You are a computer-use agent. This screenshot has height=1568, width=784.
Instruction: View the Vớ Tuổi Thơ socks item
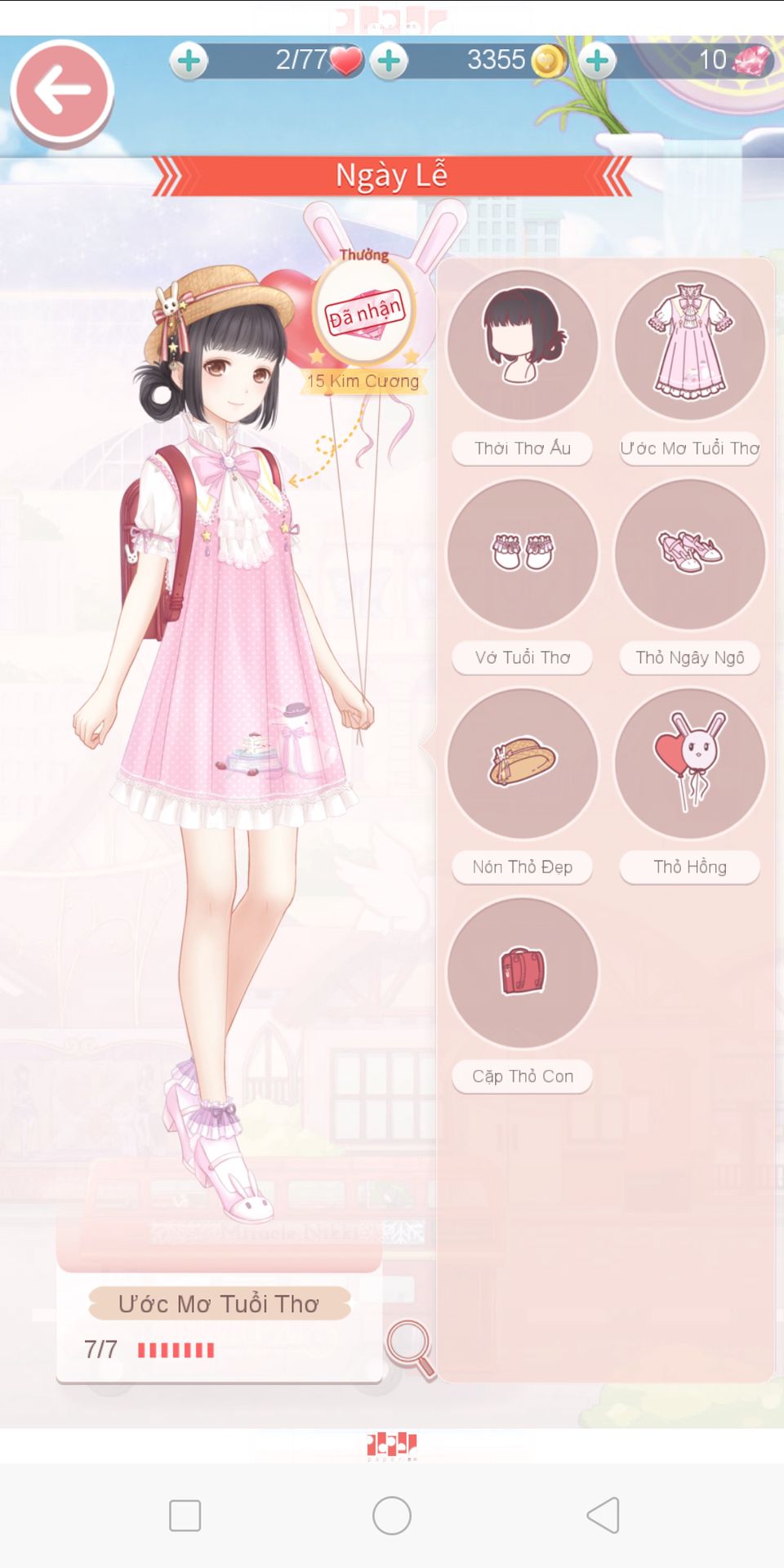click(523, 555)
